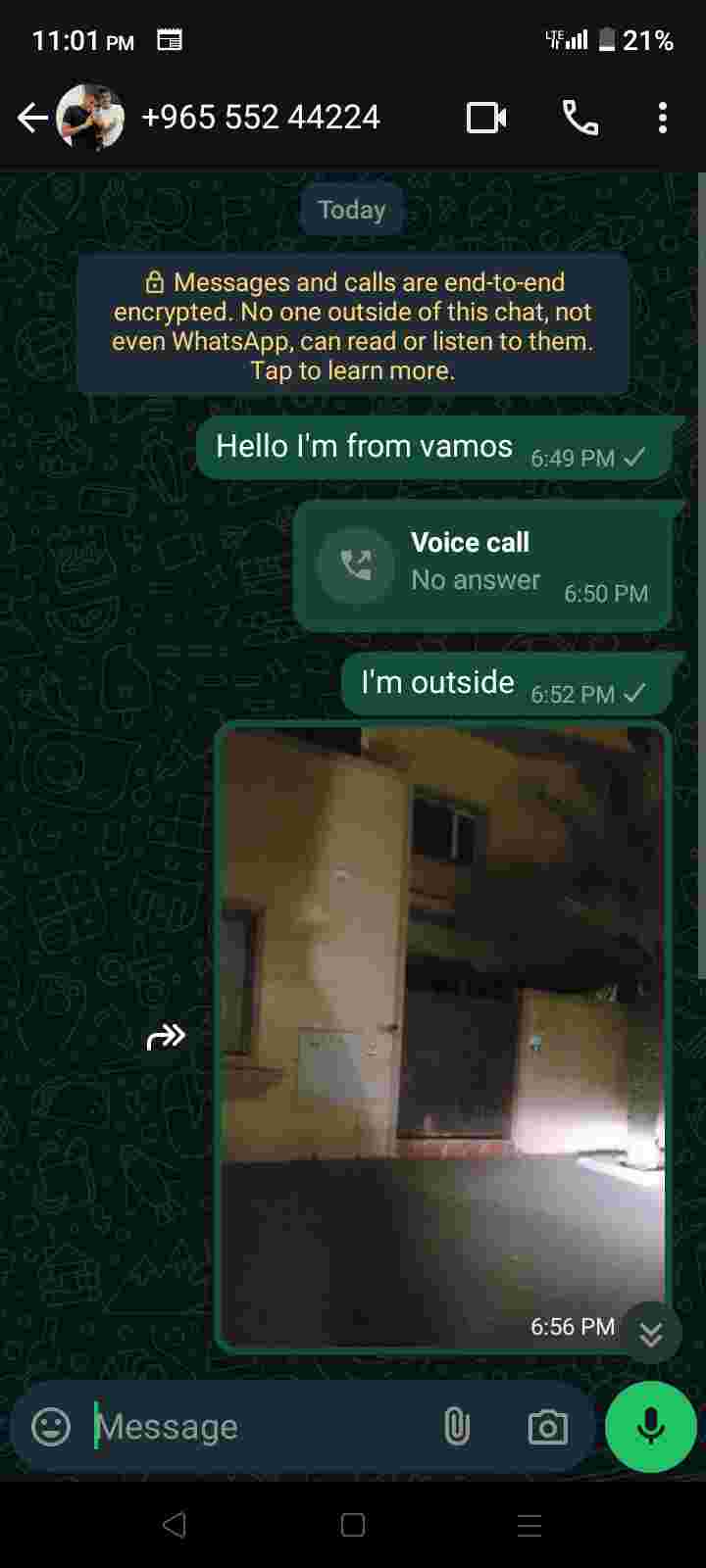This screenshot has width=706, height=1568.
Task: Start a voice call
Action: pos(580,119)
